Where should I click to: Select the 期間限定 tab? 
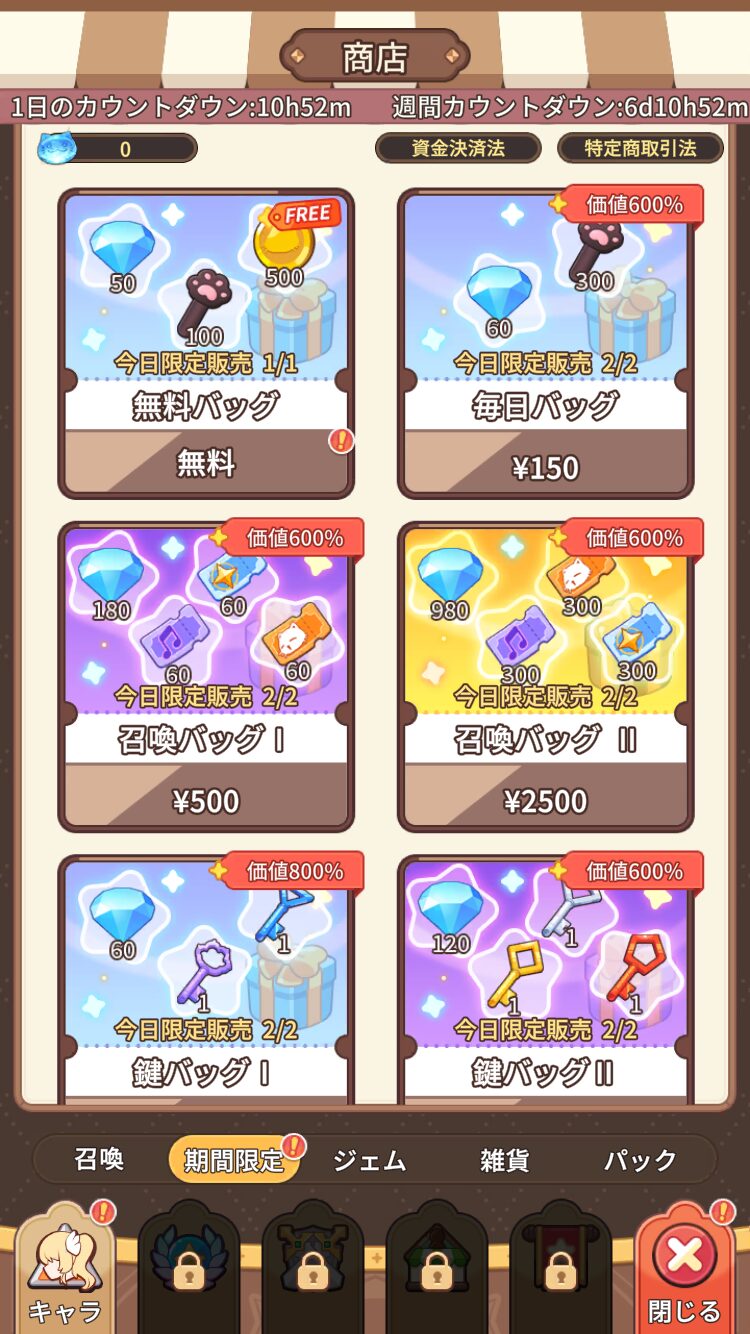(234, 1160)
